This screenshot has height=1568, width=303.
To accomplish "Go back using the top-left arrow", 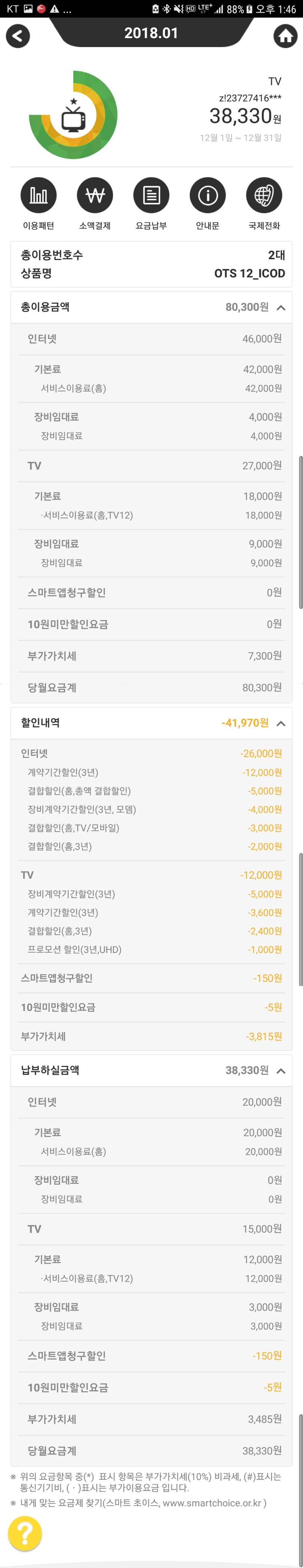I will [x=18, y=36].
